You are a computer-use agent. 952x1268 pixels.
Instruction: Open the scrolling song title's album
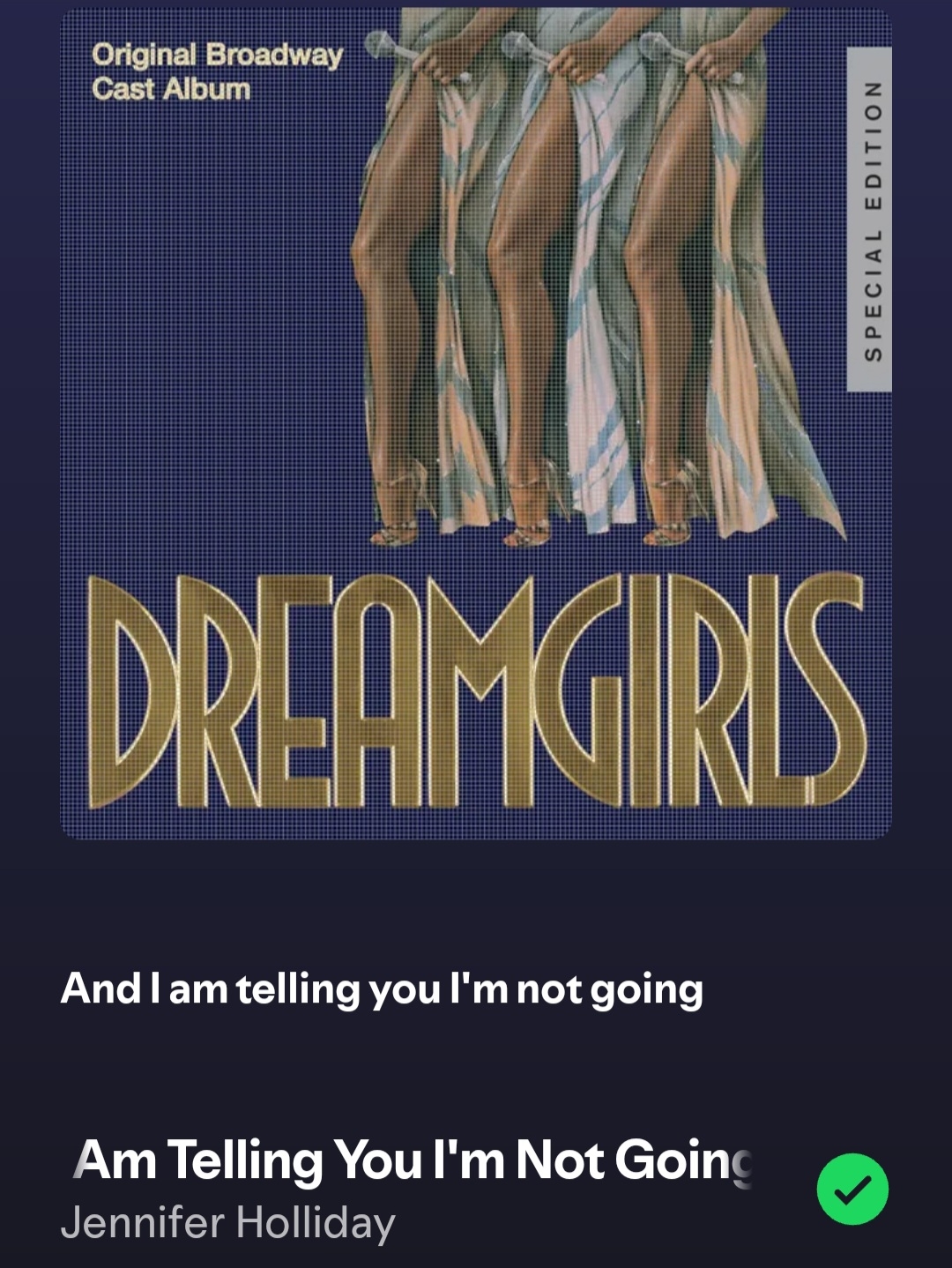[413, 1159]
